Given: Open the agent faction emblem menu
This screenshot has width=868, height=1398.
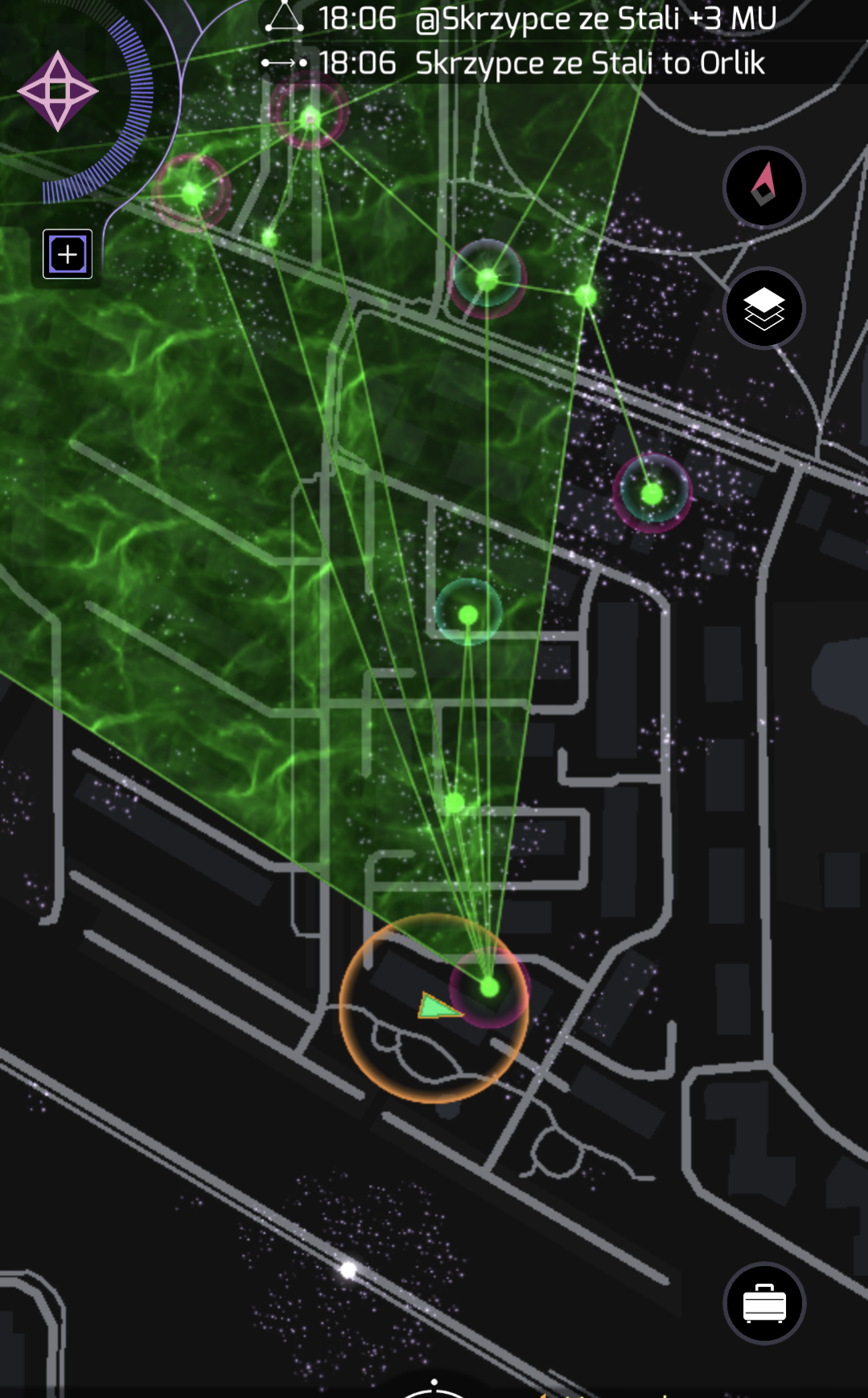Looking at the screenshot, I should coord(58,91).
